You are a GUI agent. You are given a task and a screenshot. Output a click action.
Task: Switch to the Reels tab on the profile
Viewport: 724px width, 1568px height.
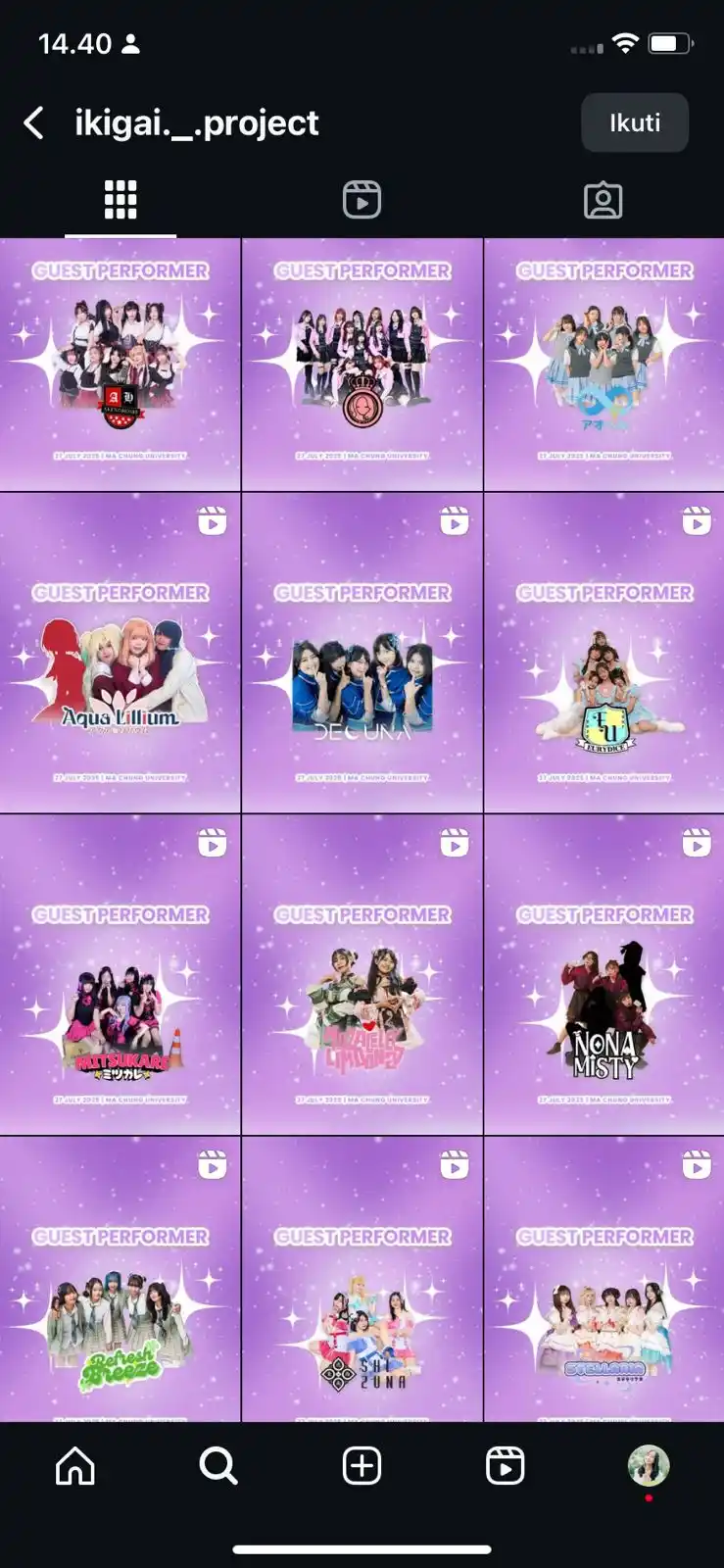click(362, 200)
